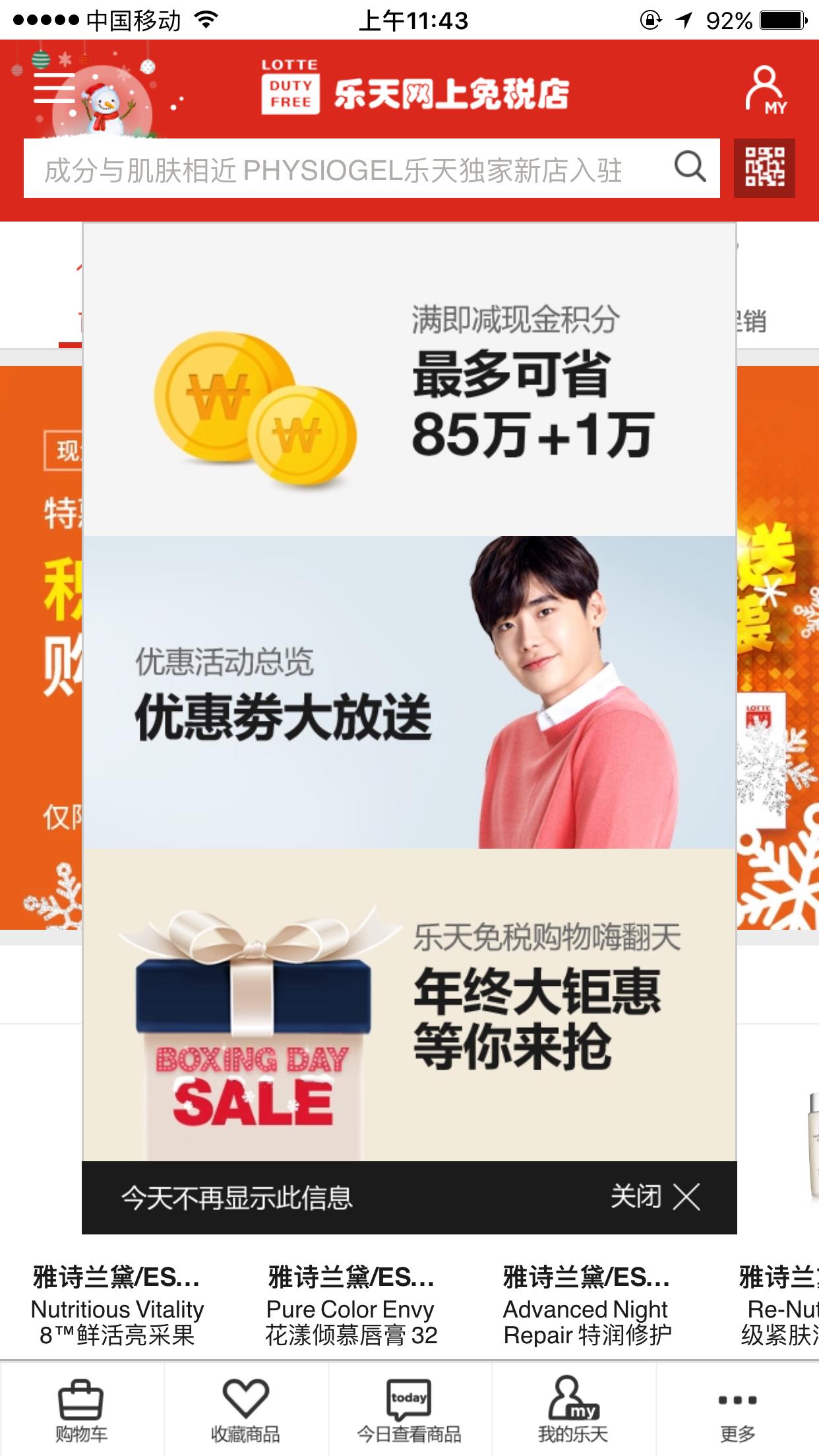Open the Boxing Day Sale 年终大钜惠 banner

coord(409,1005)
